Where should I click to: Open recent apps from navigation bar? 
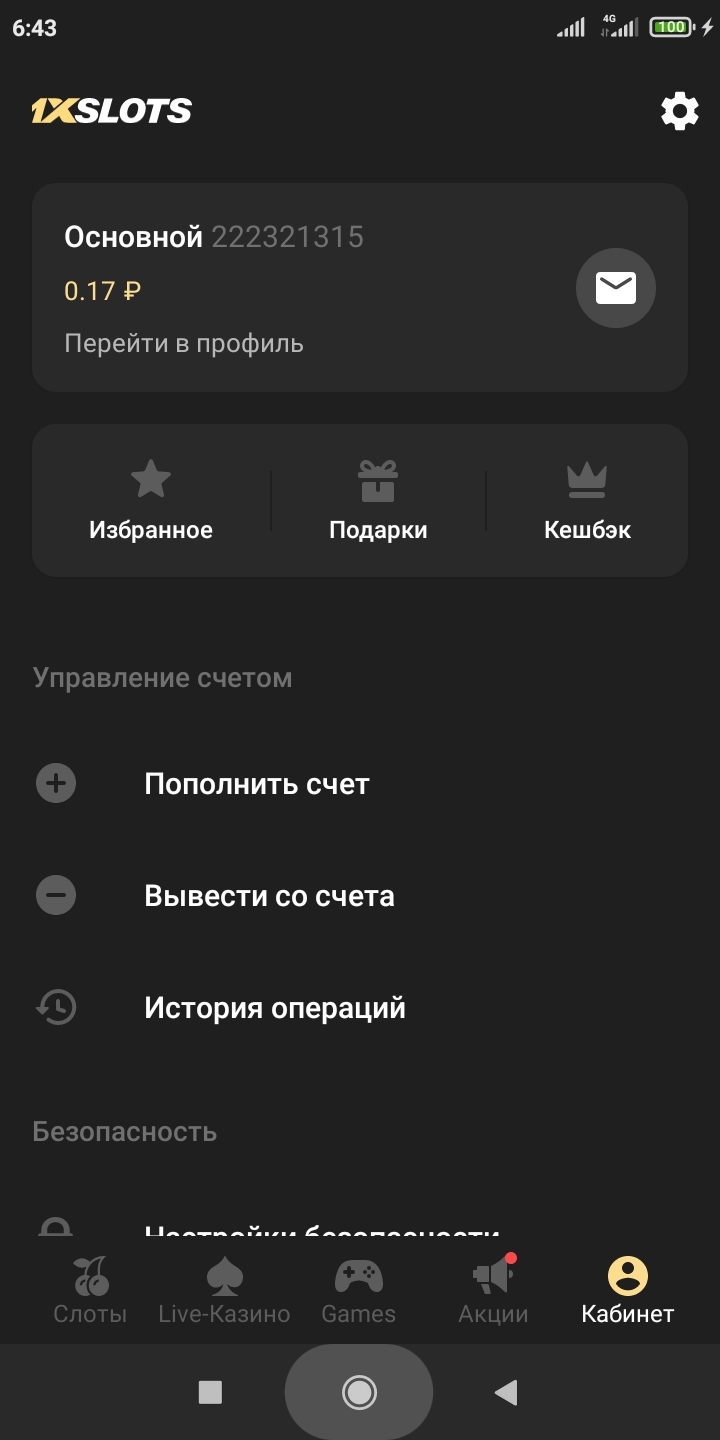(x=210, y=1392)
